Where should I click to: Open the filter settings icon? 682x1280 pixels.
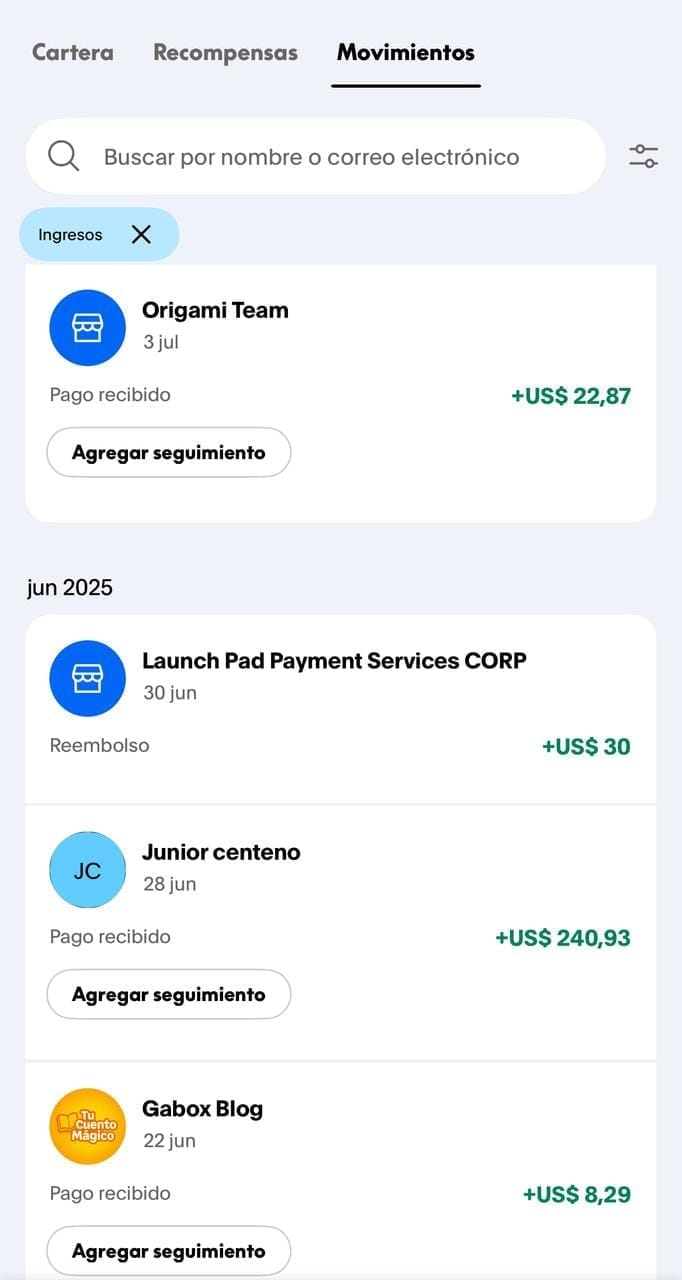(x=643, y=156)
